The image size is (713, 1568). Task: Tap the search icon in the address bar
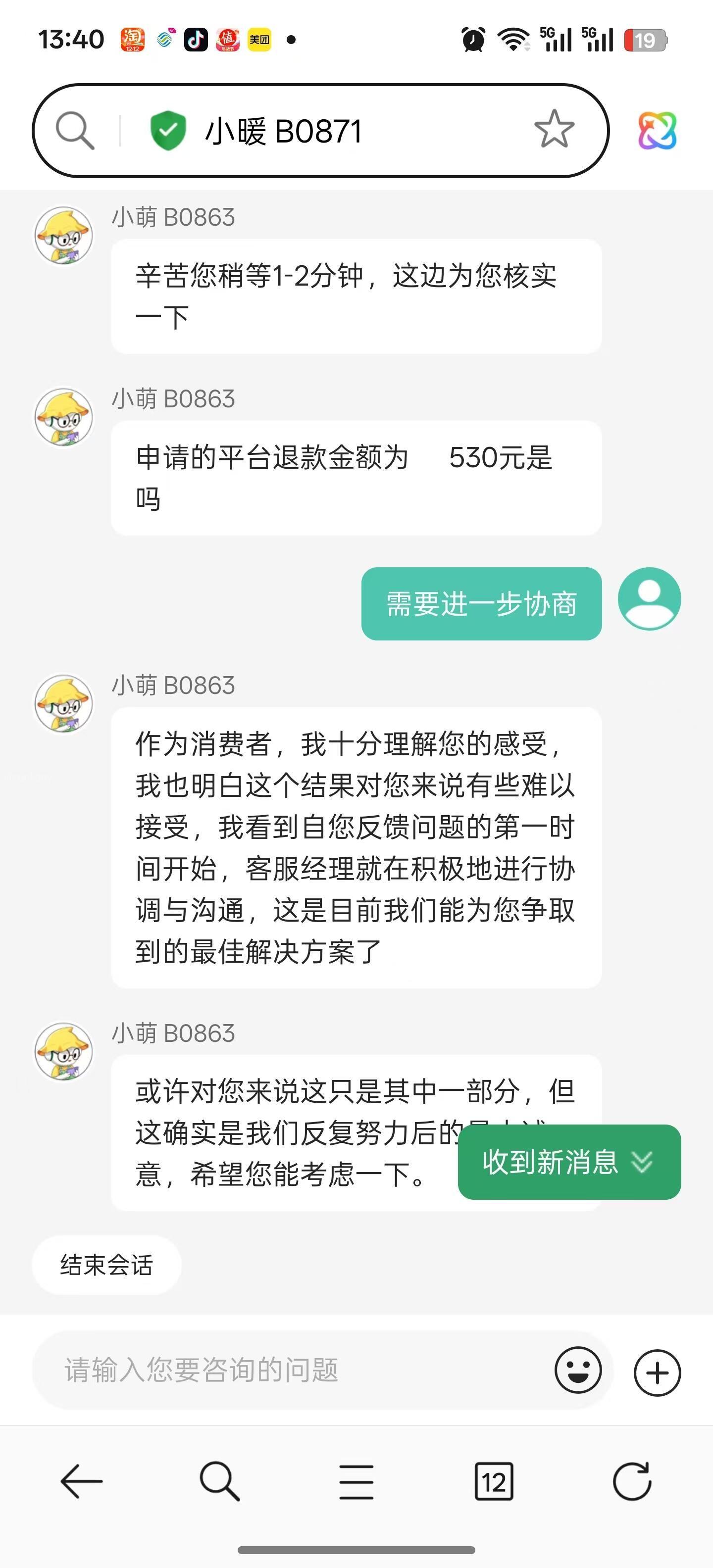pyautogui.click(x=75, y=130)
